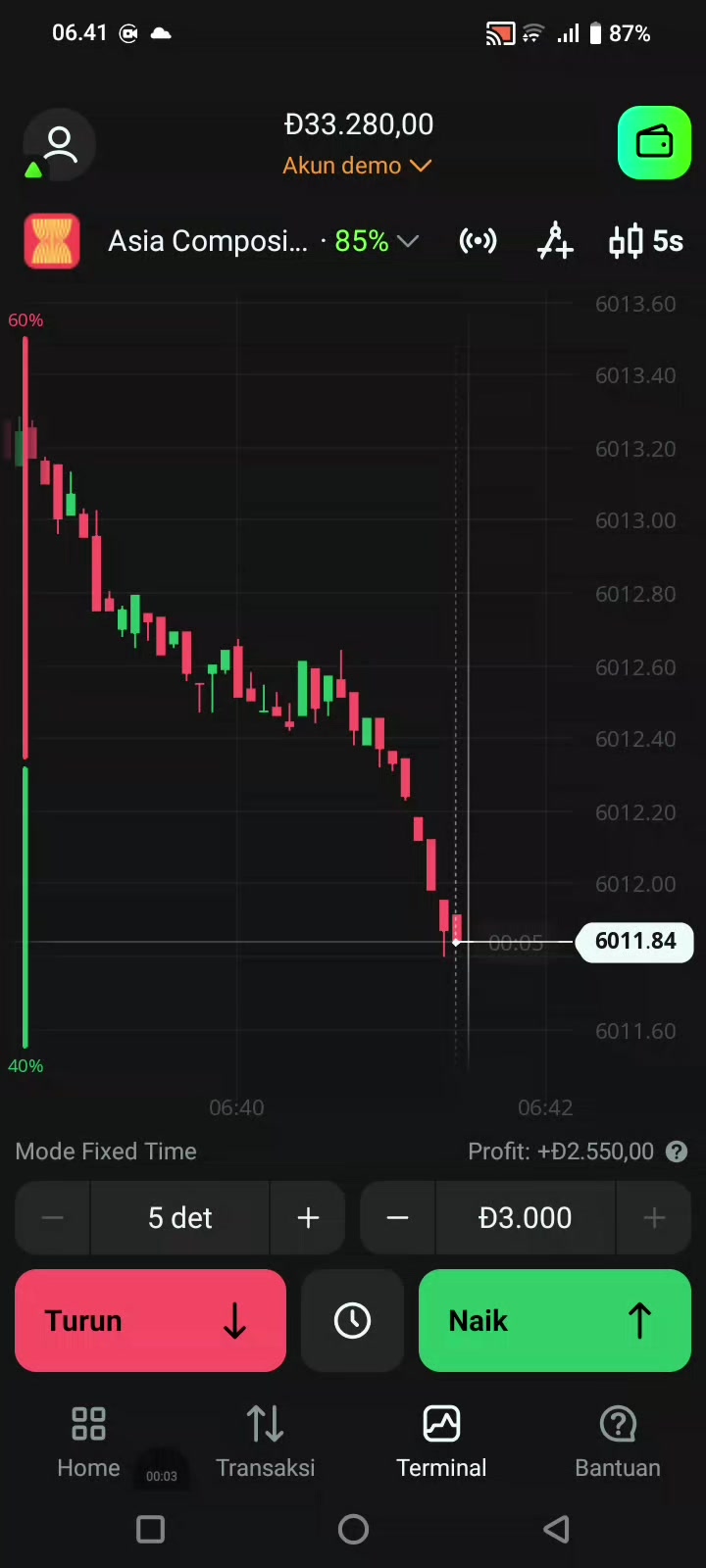Place a Turun trade
Screen dimensions: 706x1568
(x=150, y=1320)
